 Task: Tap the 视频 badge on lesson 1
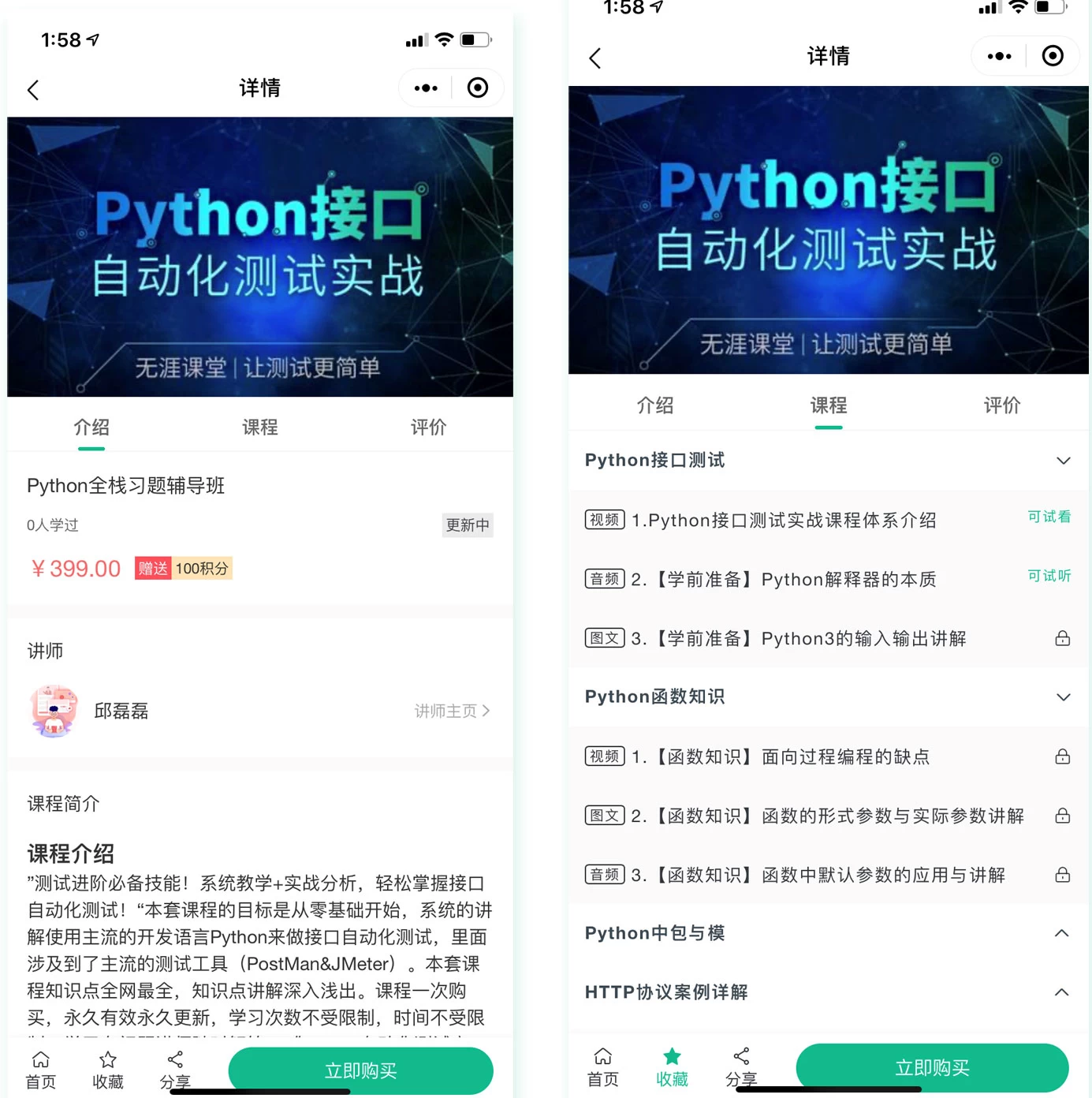pos(604,520)
